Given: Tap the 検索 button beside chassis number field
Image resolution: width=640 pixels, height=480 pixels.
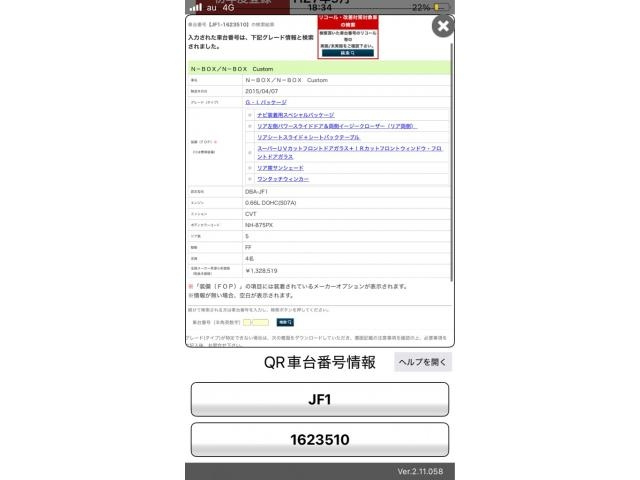Looking at the screenshot, I should click(286, 322).
